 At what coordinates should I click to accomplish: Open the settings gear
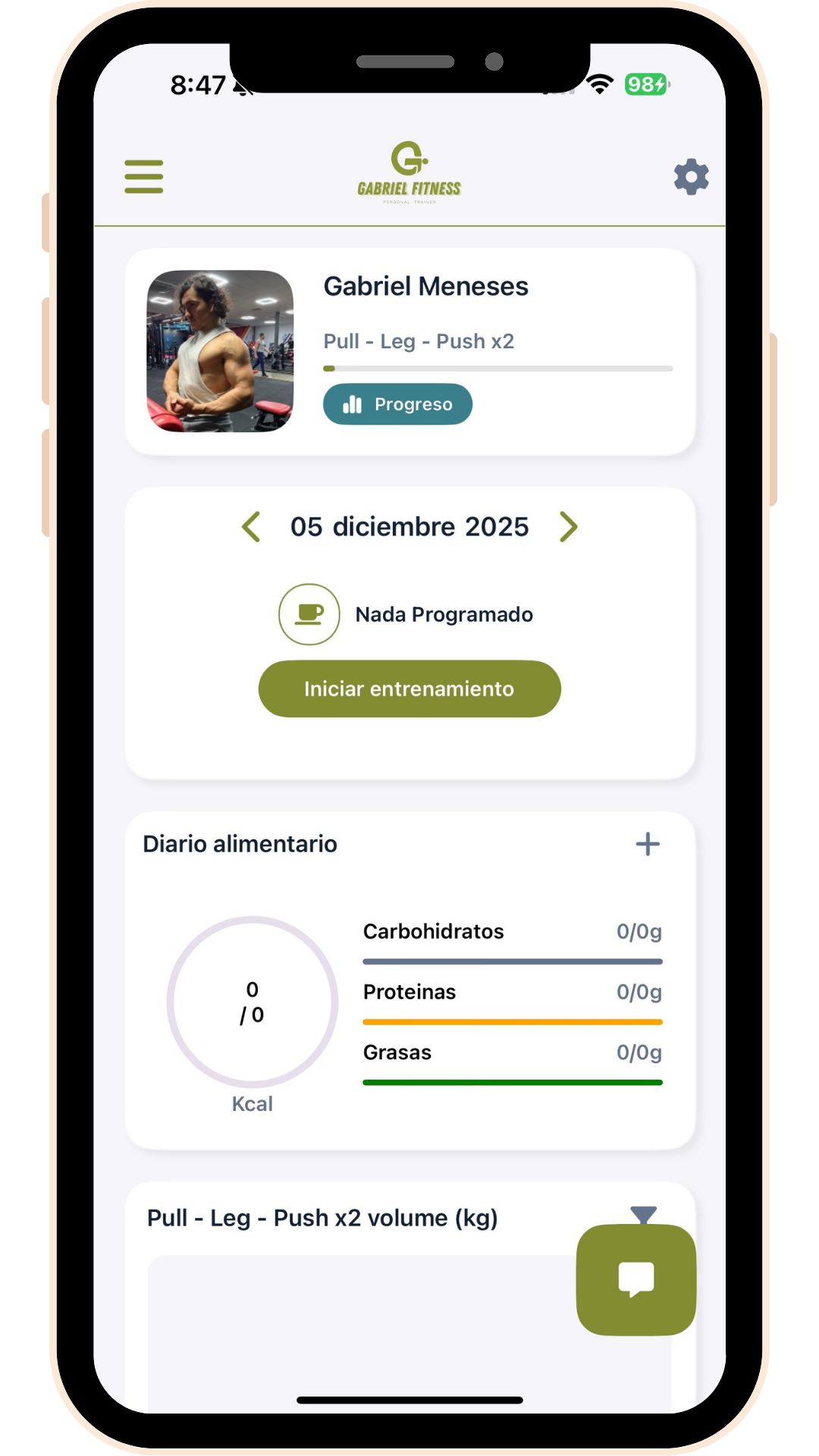pyautogui.click(x=691, y=177)
